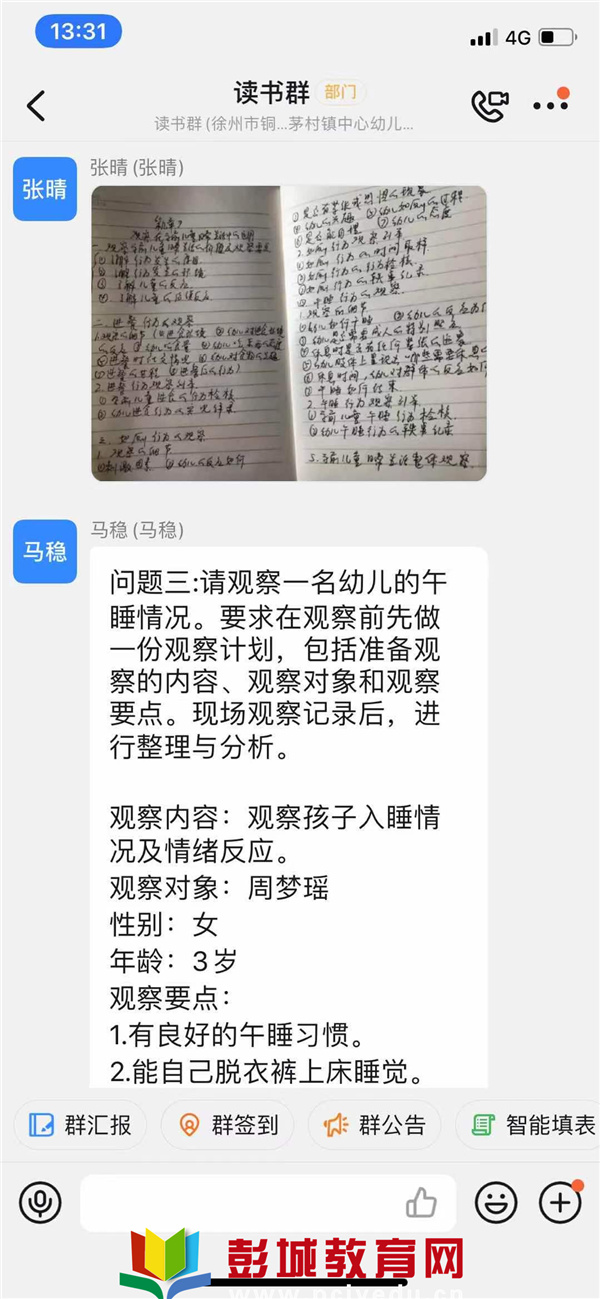
Task: Open the plus attachments panel
Action: 560,1202
